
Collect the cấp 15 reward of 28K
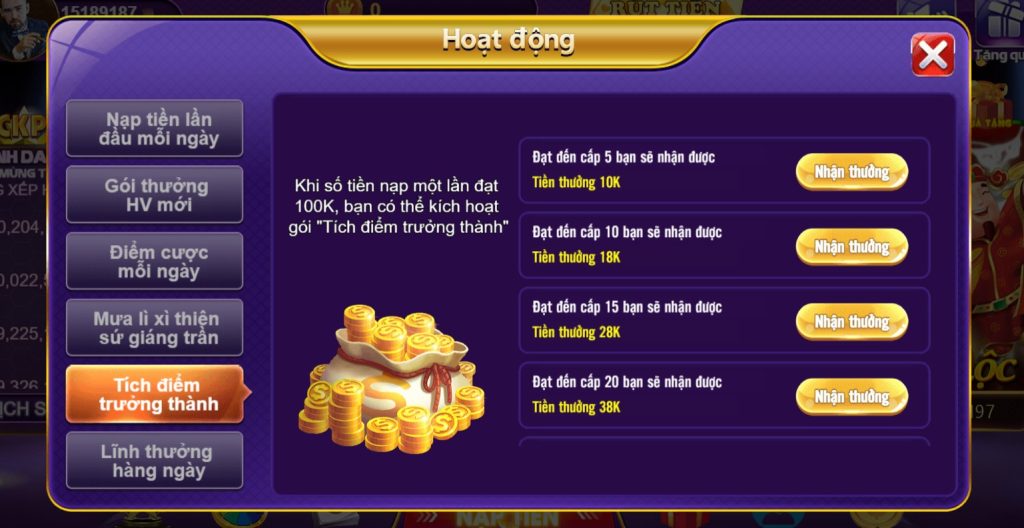coord(851,322)
